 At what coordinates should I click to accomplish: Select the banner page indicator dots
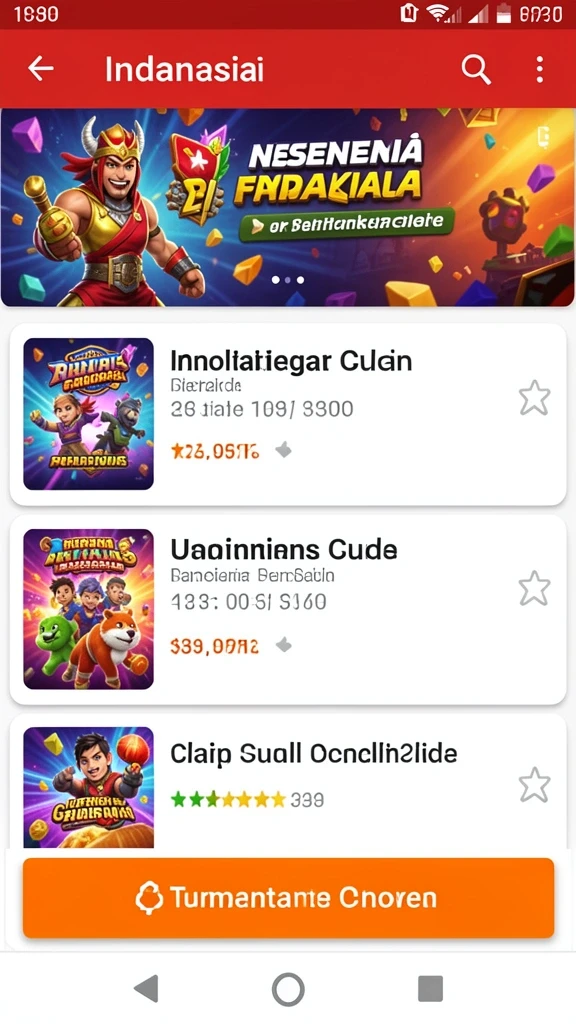tap(288, 280)
